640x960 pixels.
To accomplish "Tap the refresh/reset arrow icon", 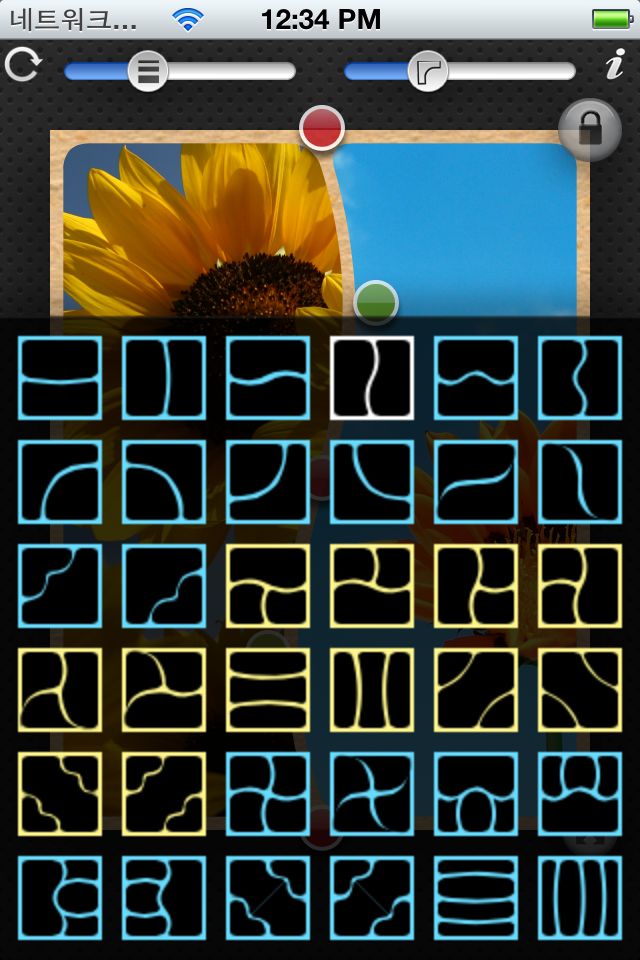I will click(x=22, y=65).
